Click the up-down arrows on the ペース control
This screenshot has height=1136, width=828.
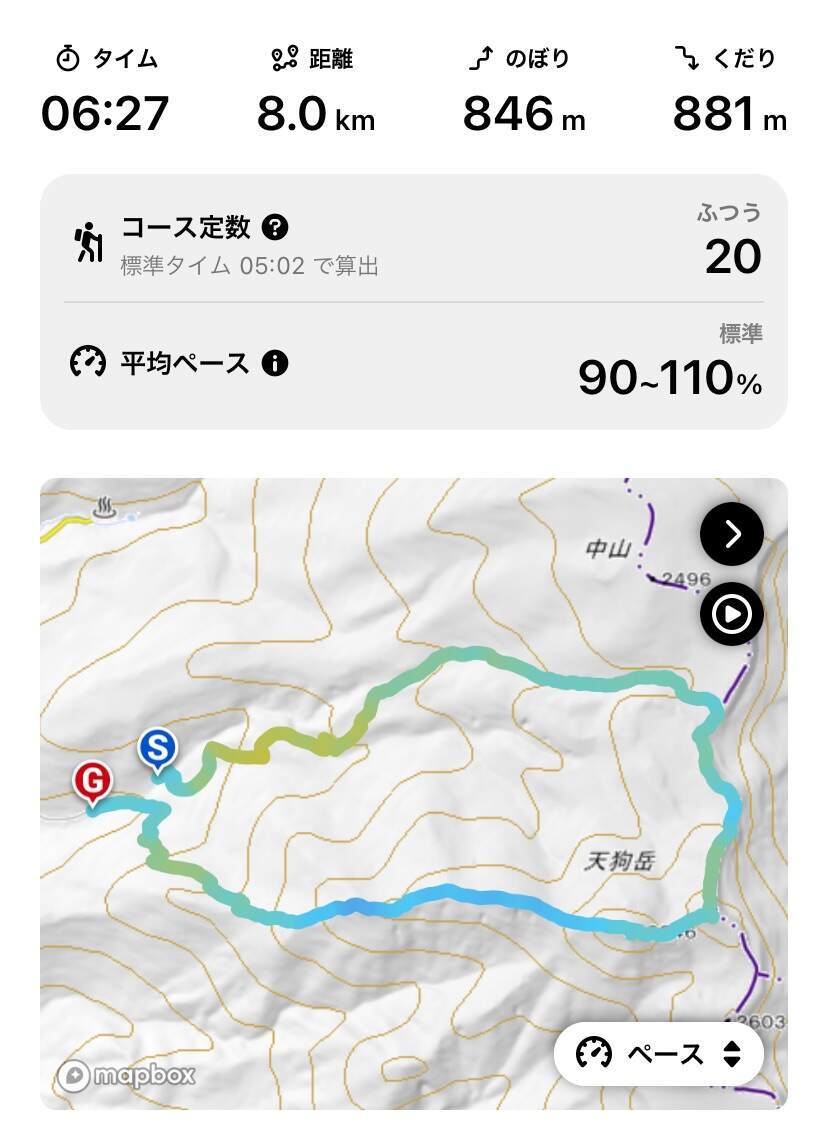pos(737,1052)
